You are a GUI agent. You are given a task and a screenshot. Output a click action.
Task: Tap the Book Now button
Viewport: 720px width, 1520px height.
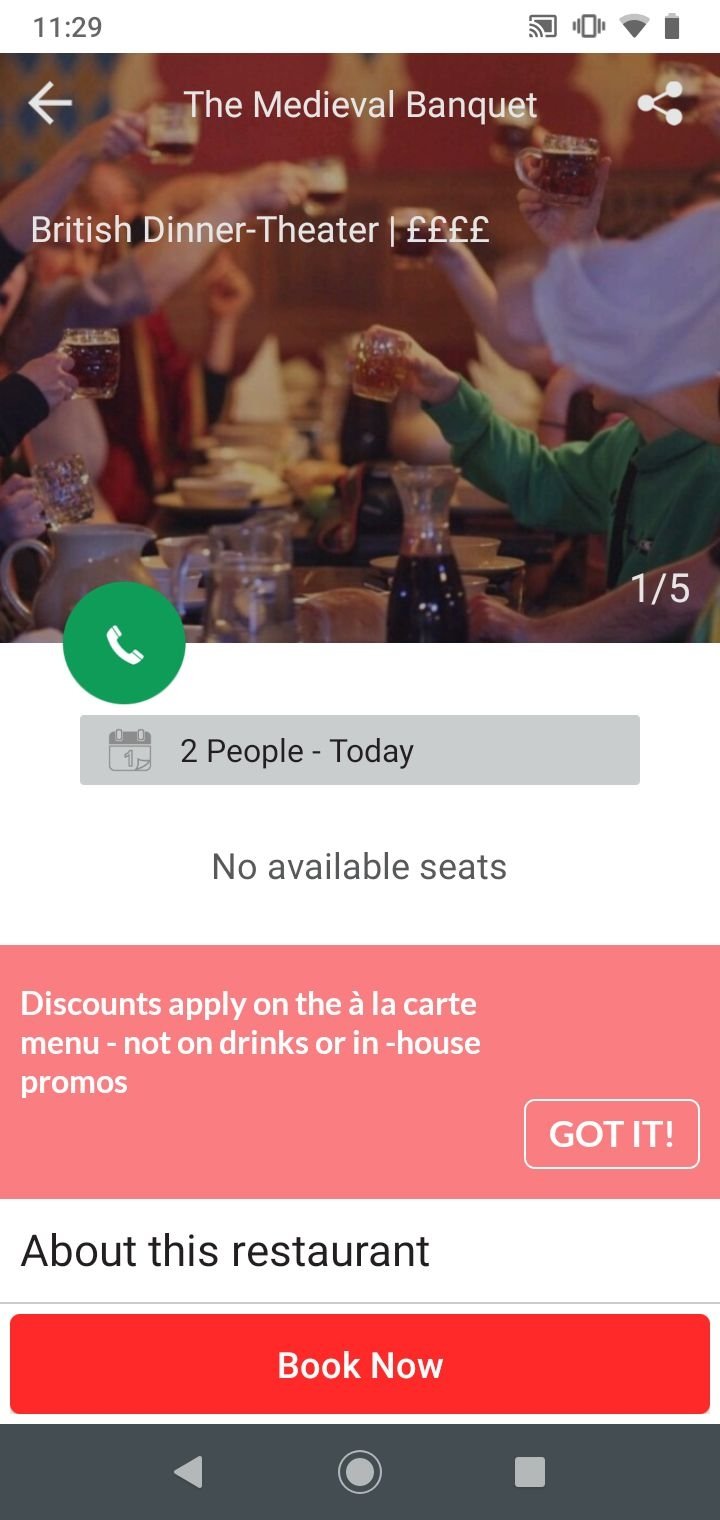coord(360,1364)
